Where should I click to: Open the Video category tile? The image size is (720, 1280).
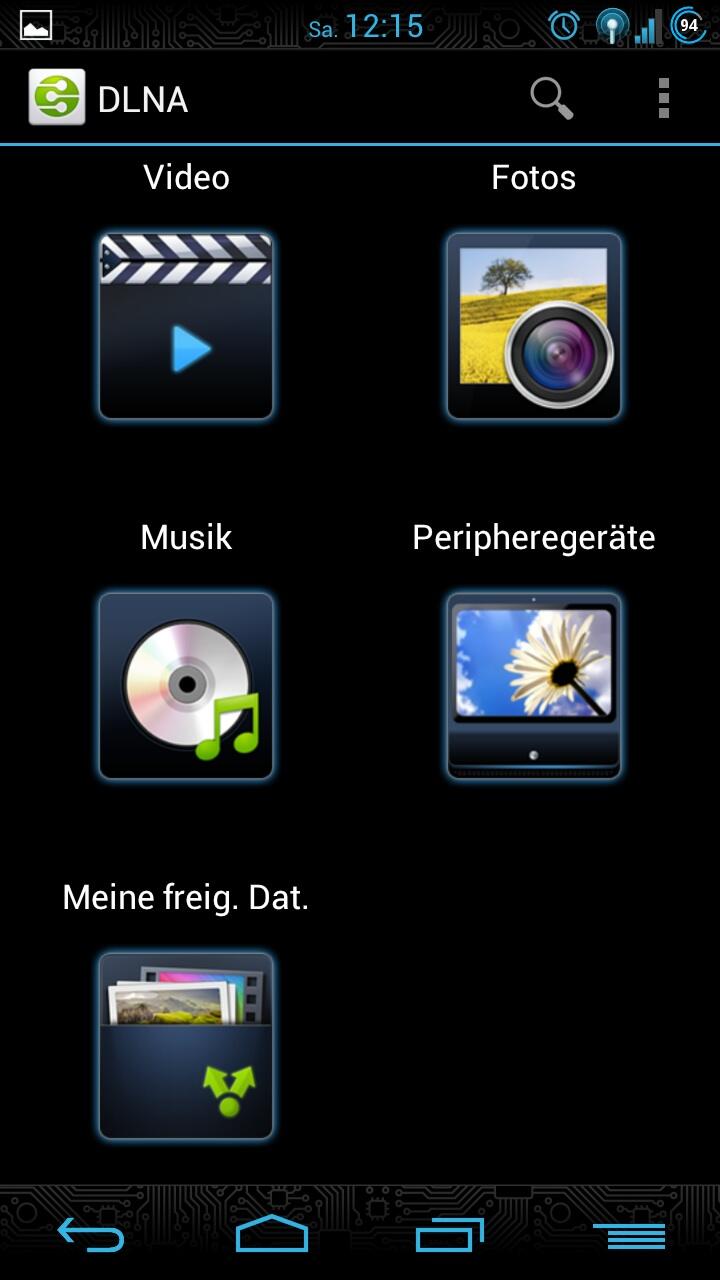186,326
